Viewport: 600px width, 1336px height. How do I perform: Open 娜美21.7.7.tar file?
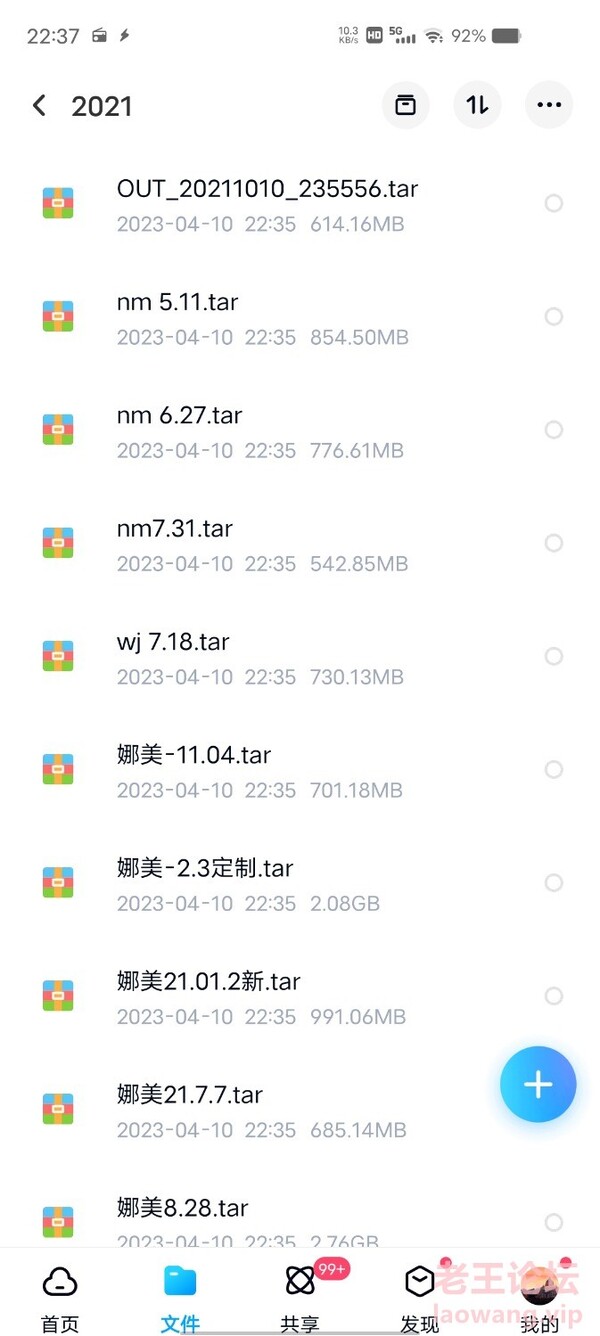pyautogui.click(x=300, y=1108)
